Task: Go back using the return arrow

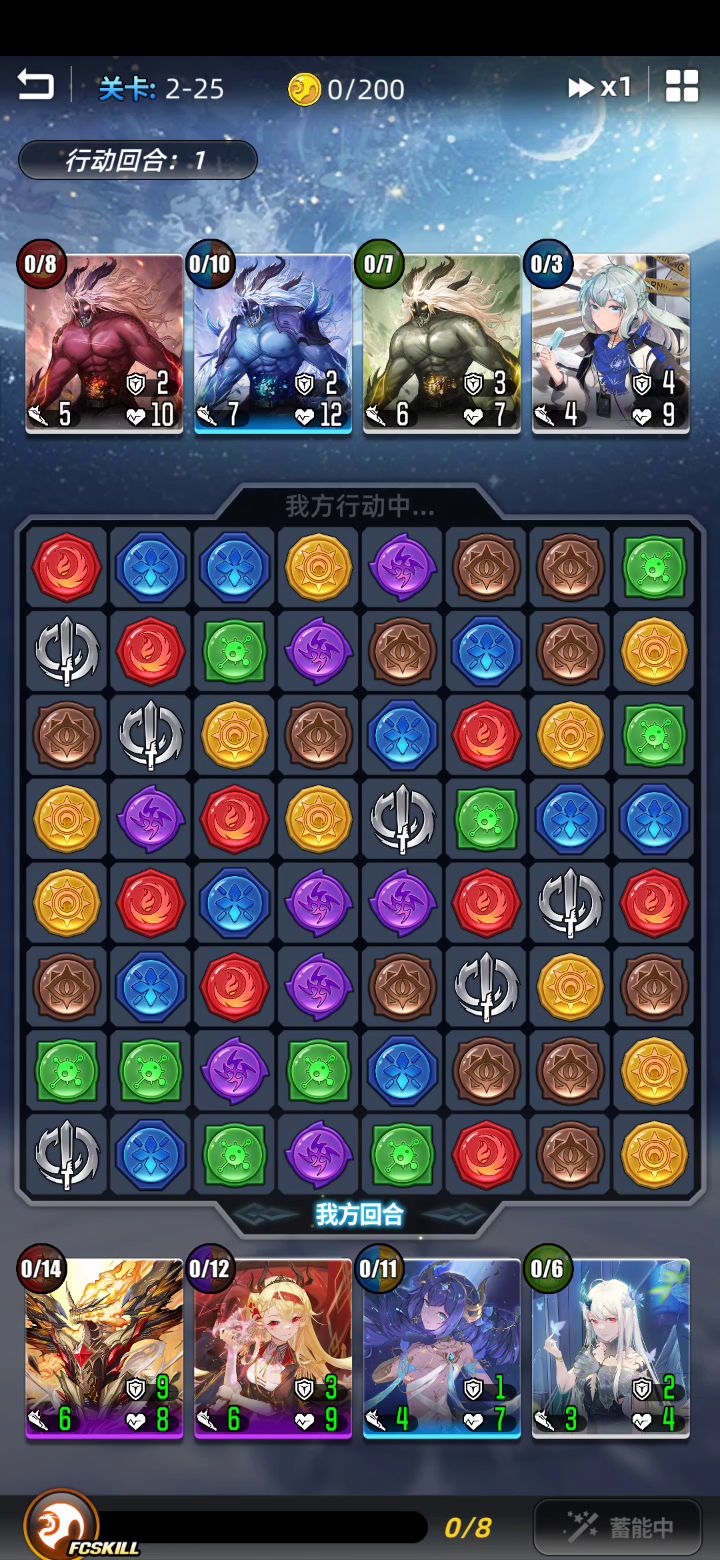Action: click(36, 86)
